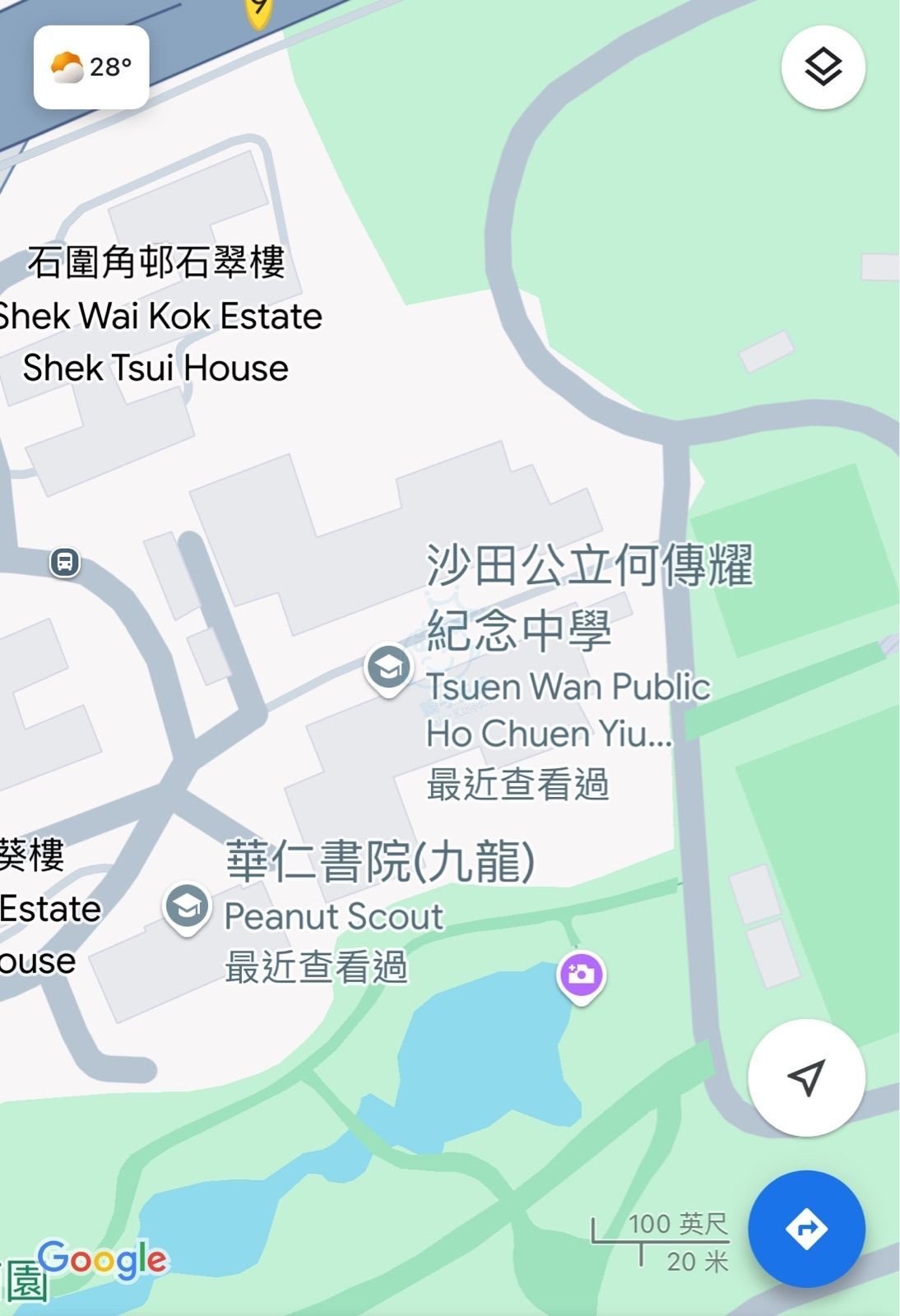Open directions with the blue arrow button
Image resolution: width=900 pixels, height=1316 pixels.
(806, 1229)
